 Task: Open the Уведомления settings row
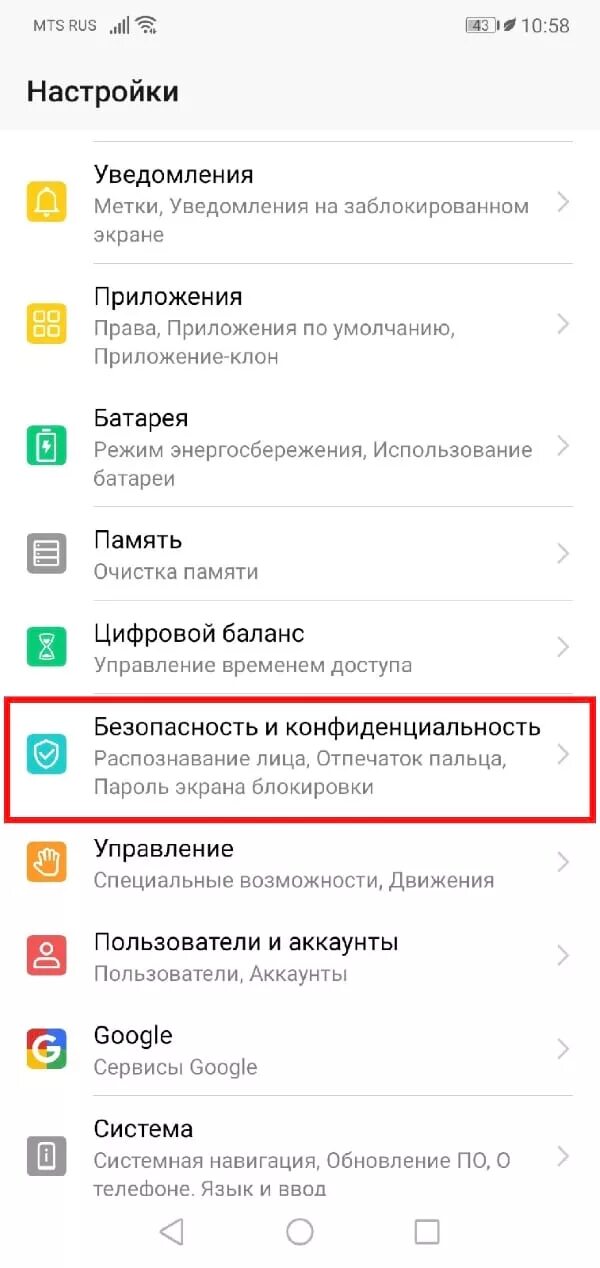(300, 204)
